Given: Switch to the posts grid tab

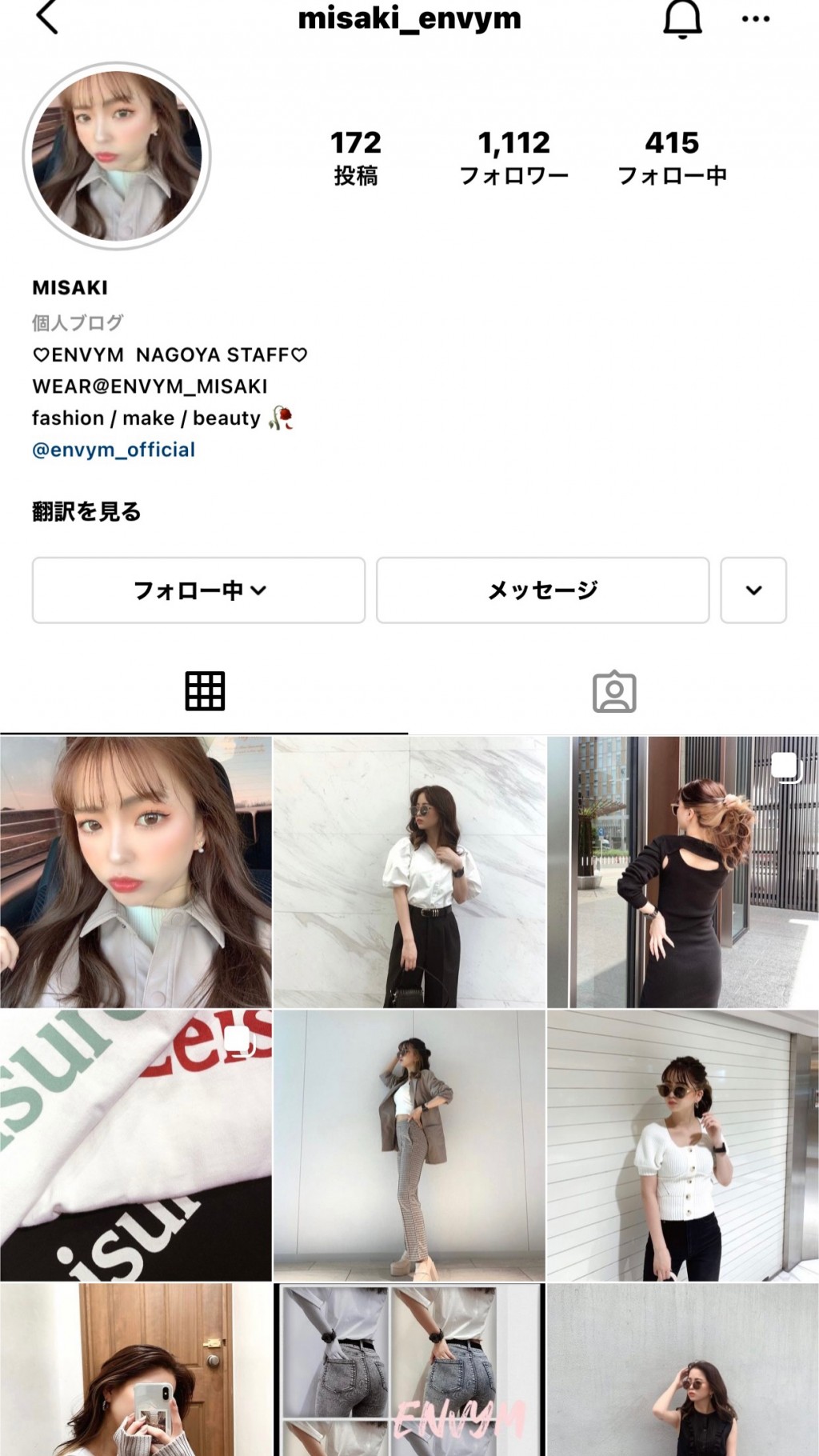Looking at the screenshot, I should [205, 691].
